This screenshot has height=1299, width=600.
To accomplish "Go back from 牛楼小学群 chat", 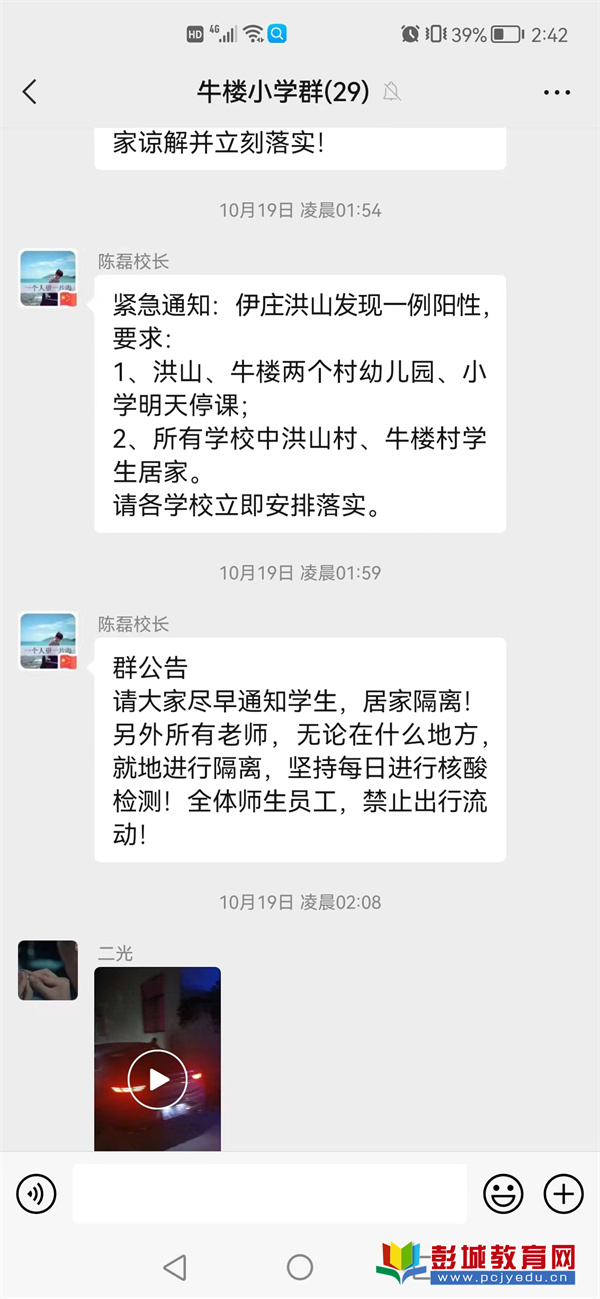I will pos(30,92).
